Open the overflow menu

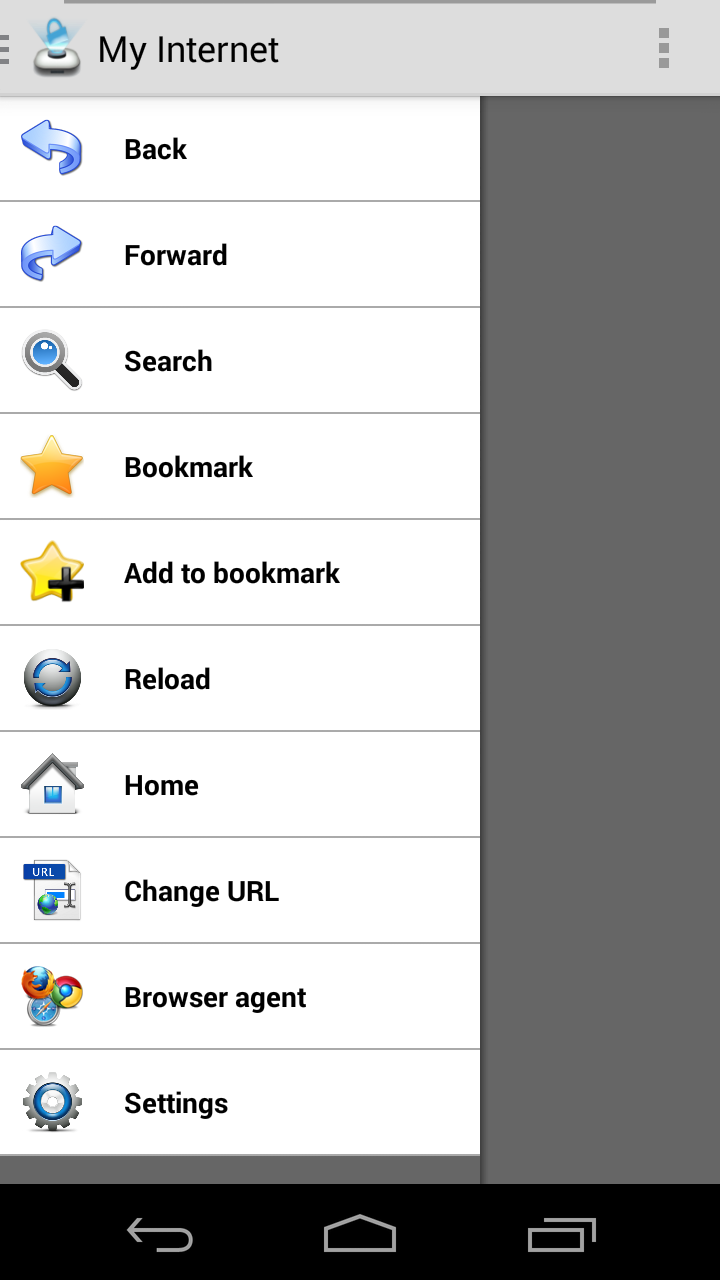663,48
